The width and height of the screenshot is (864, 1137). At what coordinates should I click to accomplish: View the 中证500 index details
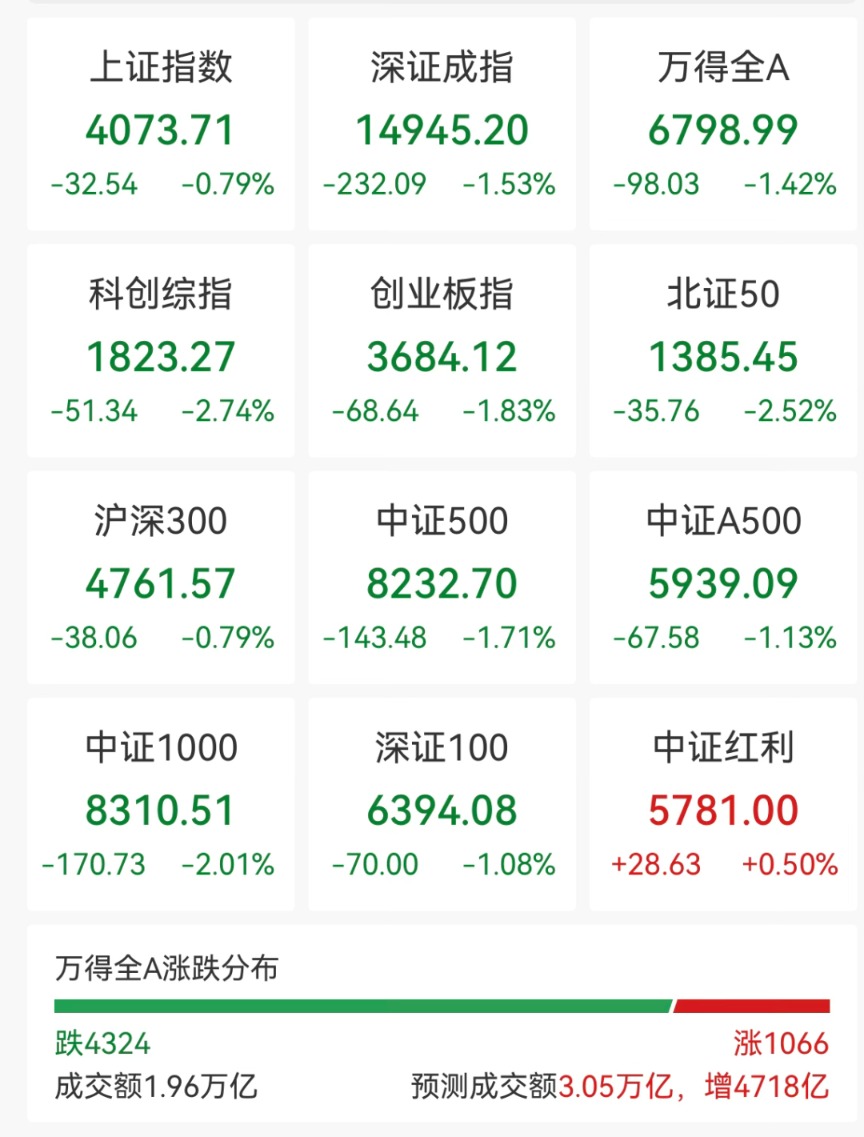[x=441, y=573]
